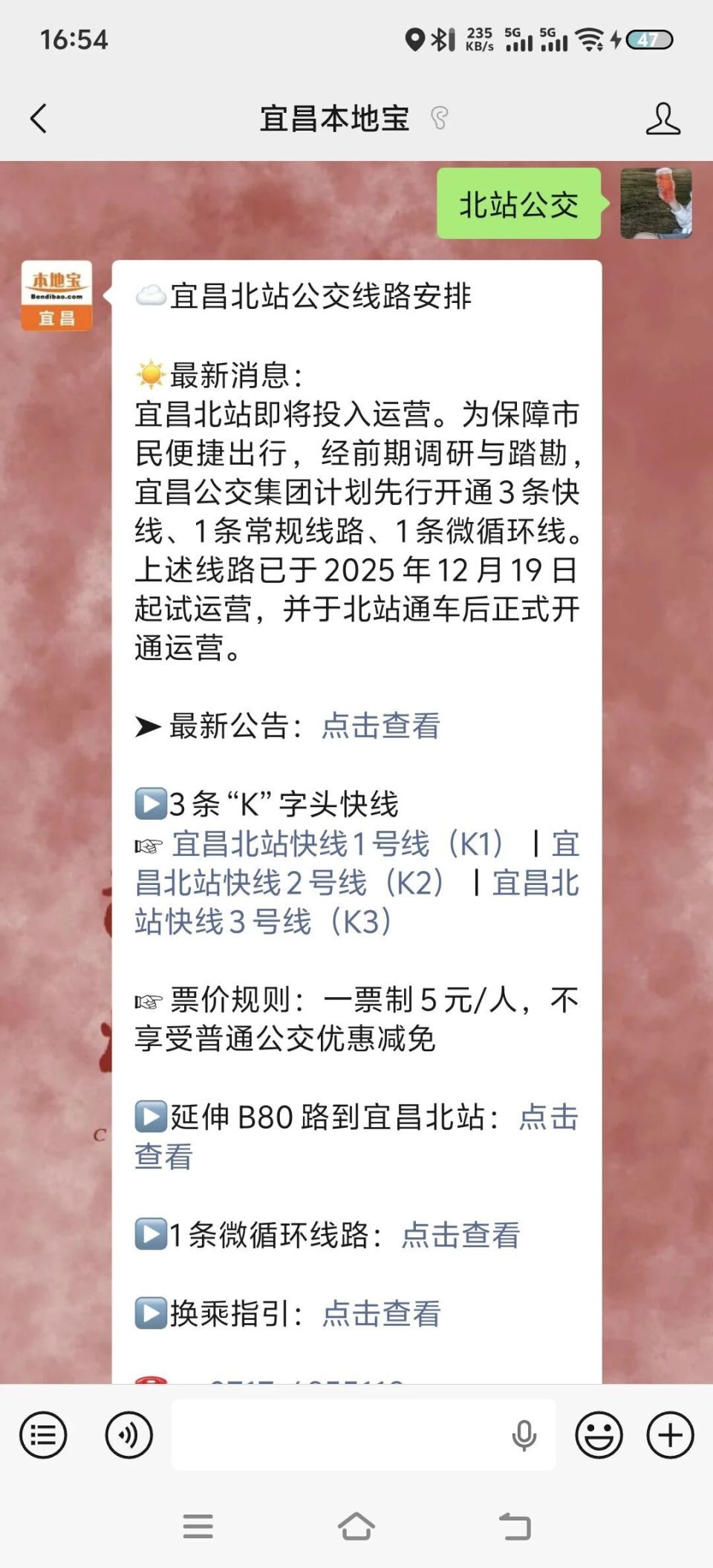Tap the voice message icon
Screen dimensions: 713x1568
coord(128,1434)
